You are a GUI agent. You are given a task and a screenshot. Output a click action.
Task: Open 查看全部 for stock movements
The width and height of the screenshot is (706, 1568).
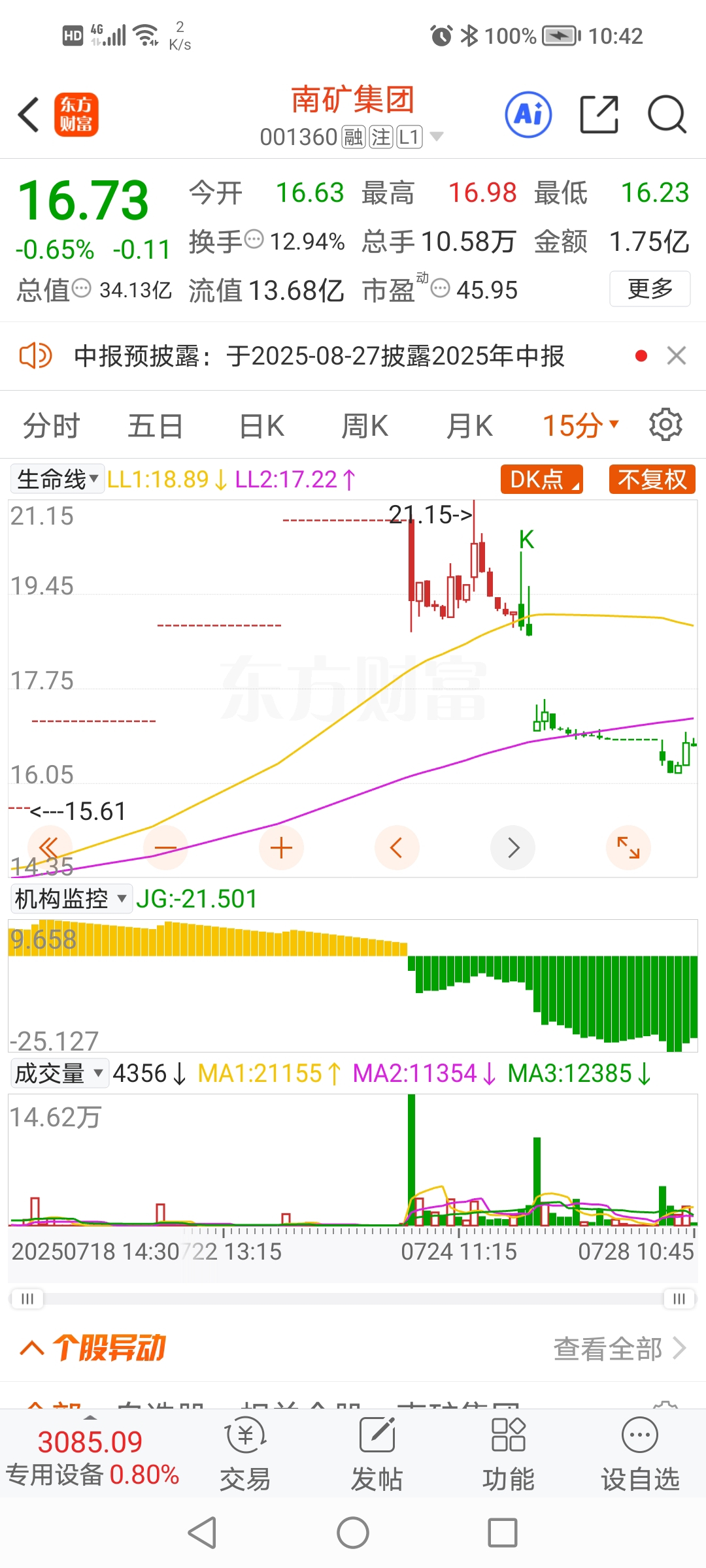click(x=620, y=1348)
